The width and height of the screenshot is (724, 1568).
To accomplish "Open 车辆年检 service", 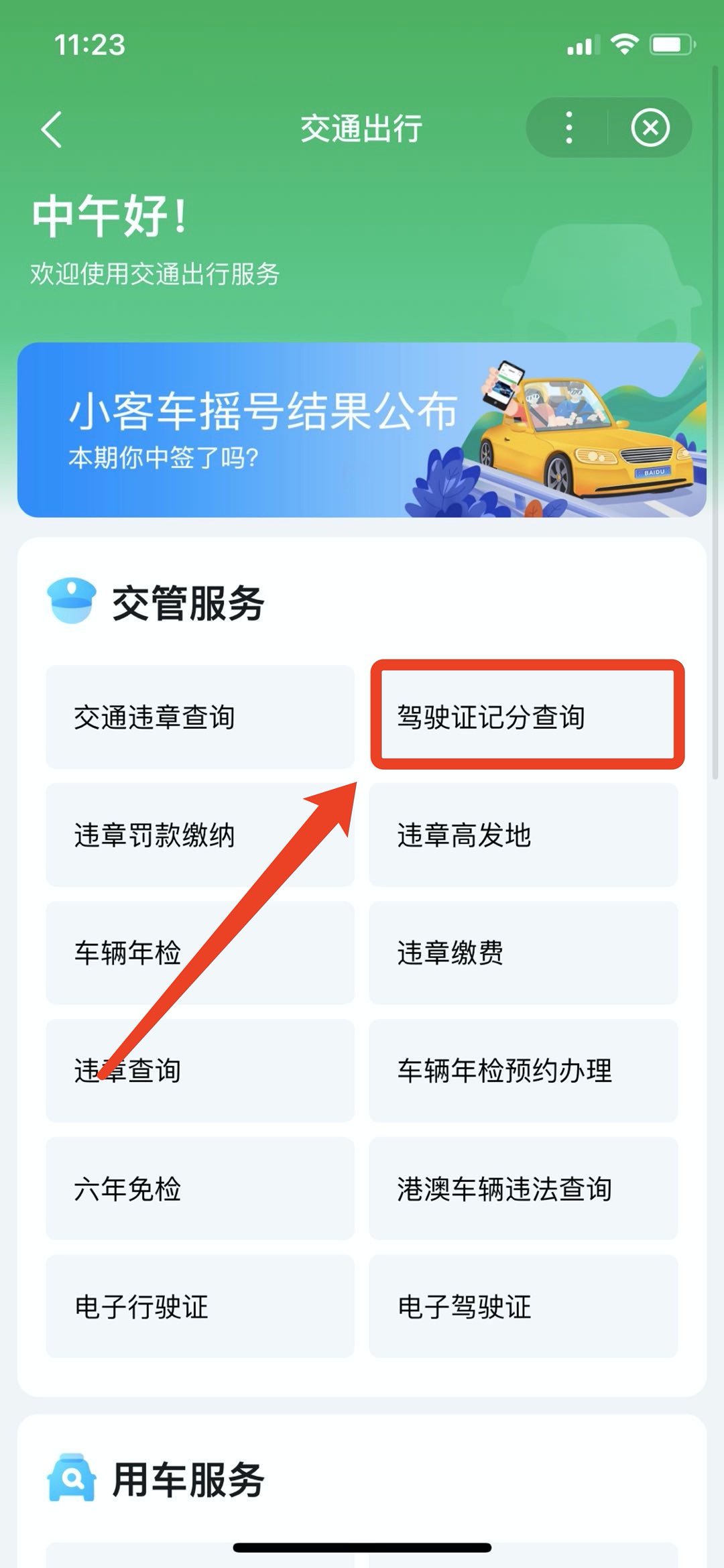I will (200, 953).
